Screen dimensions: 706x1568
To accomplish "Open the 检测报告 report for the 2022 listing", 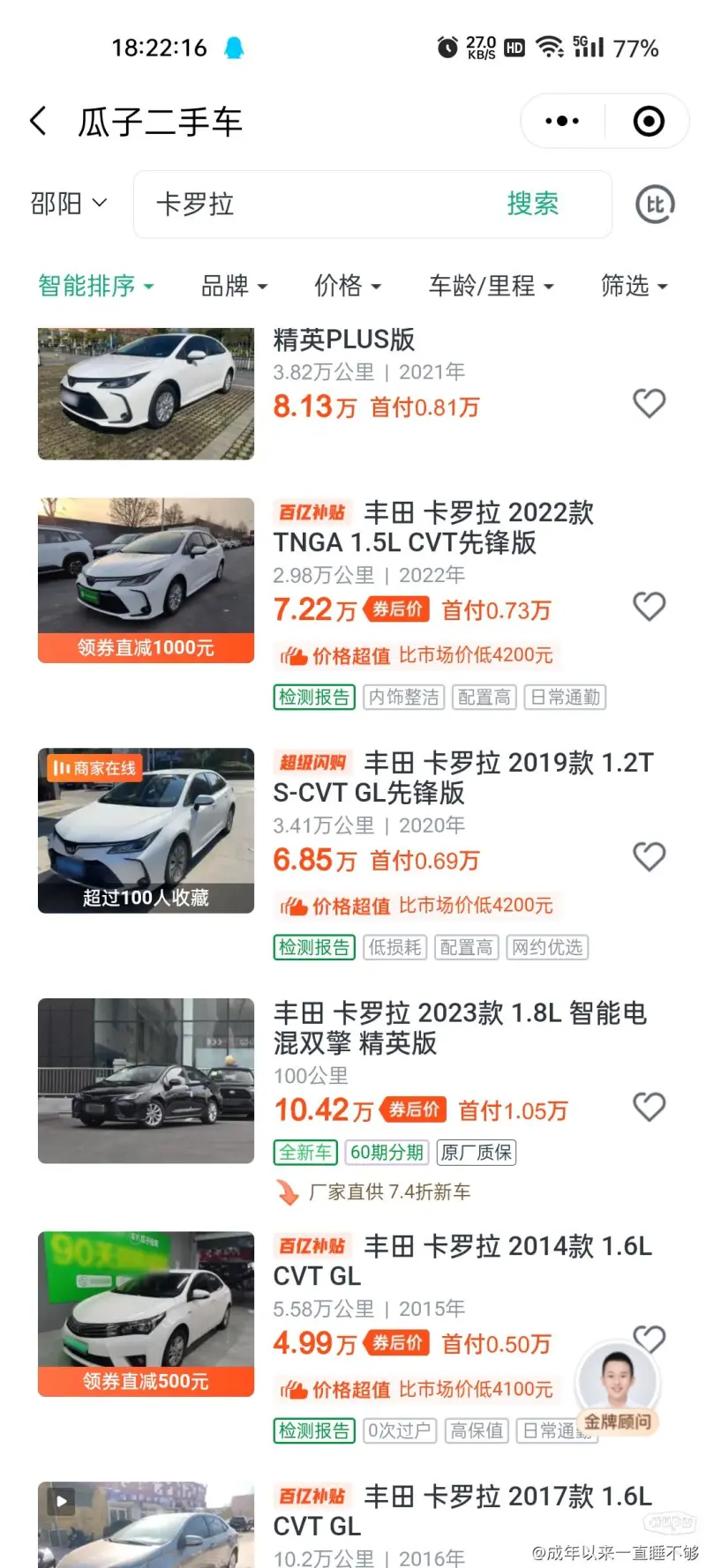I will pyautogui.click(x=313, y=697).
